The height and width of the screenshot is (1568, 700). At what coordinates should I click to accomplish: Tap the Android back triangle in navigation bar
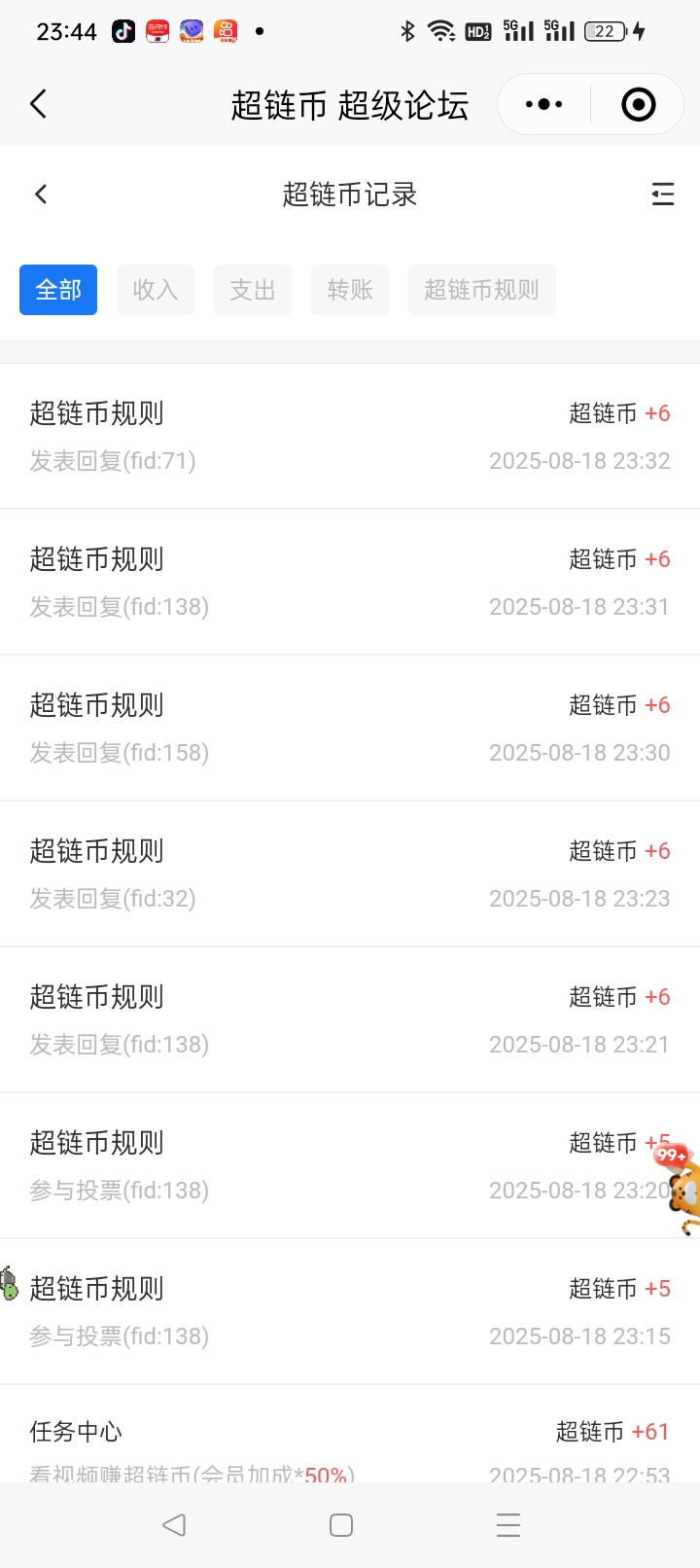[x=174, y=1524]
